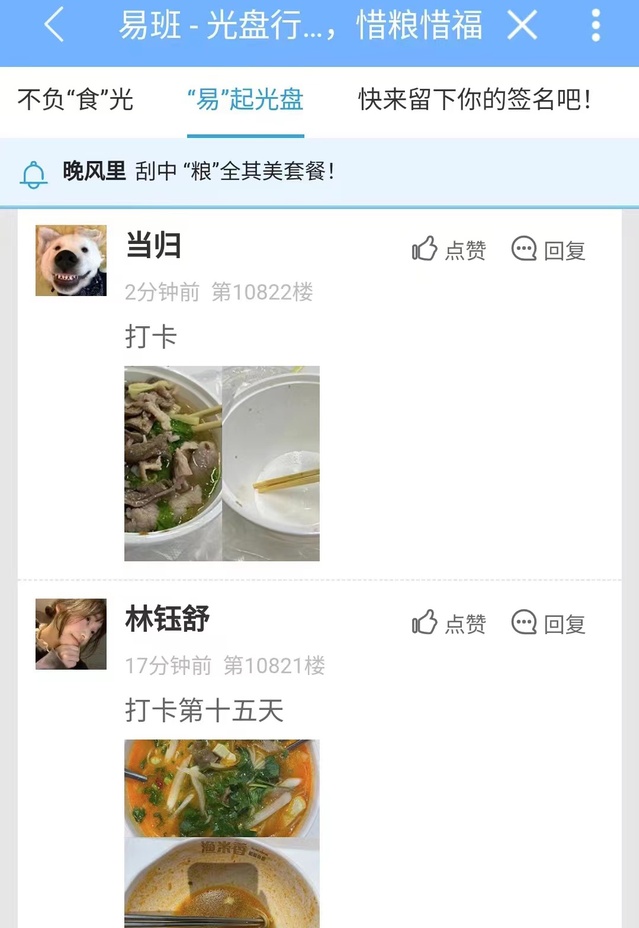
Task: Switch to the 不负“食”光 tab
Action: coord(75,100)
